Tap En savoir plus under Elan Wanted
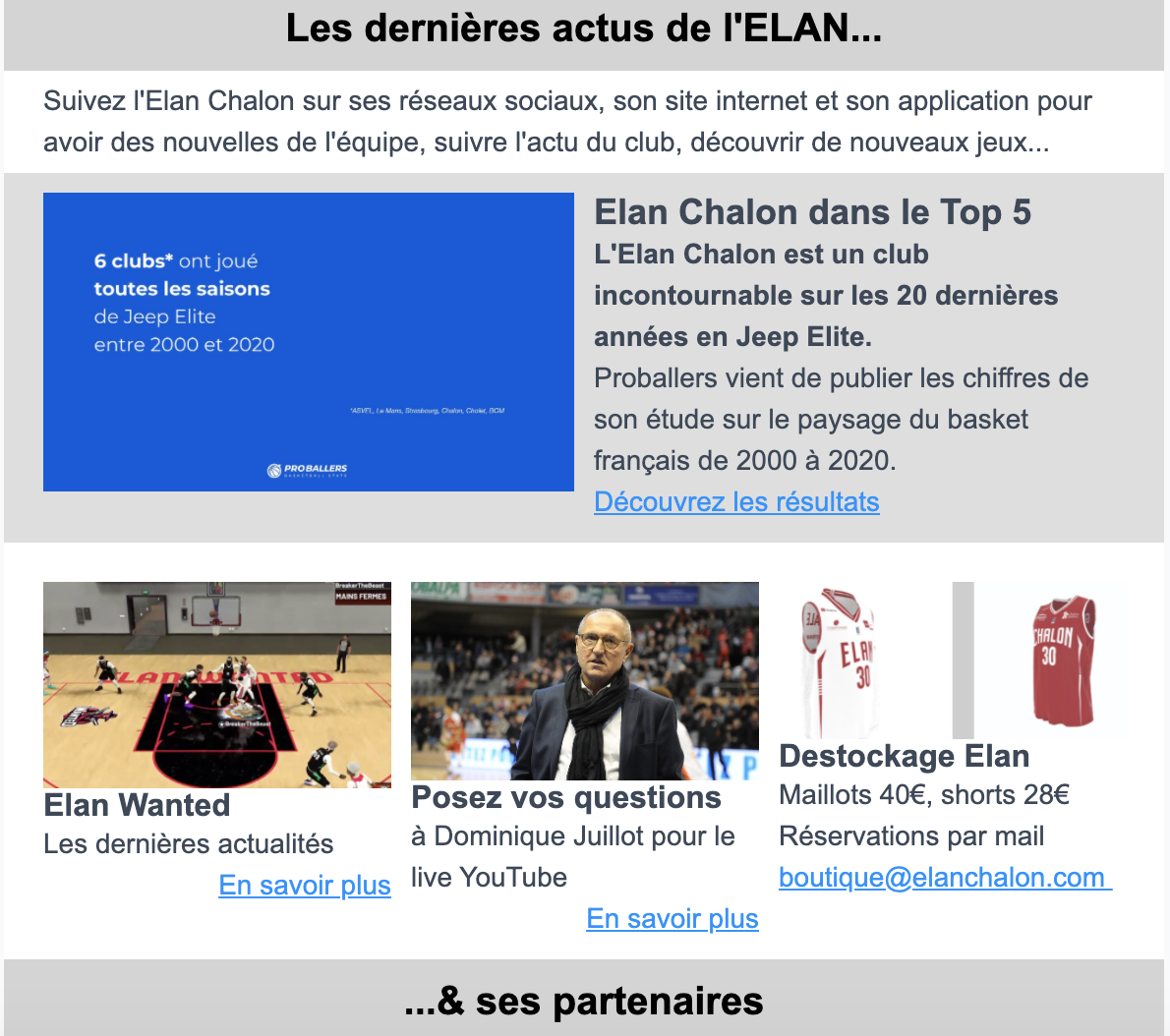 tap(305, 886)
